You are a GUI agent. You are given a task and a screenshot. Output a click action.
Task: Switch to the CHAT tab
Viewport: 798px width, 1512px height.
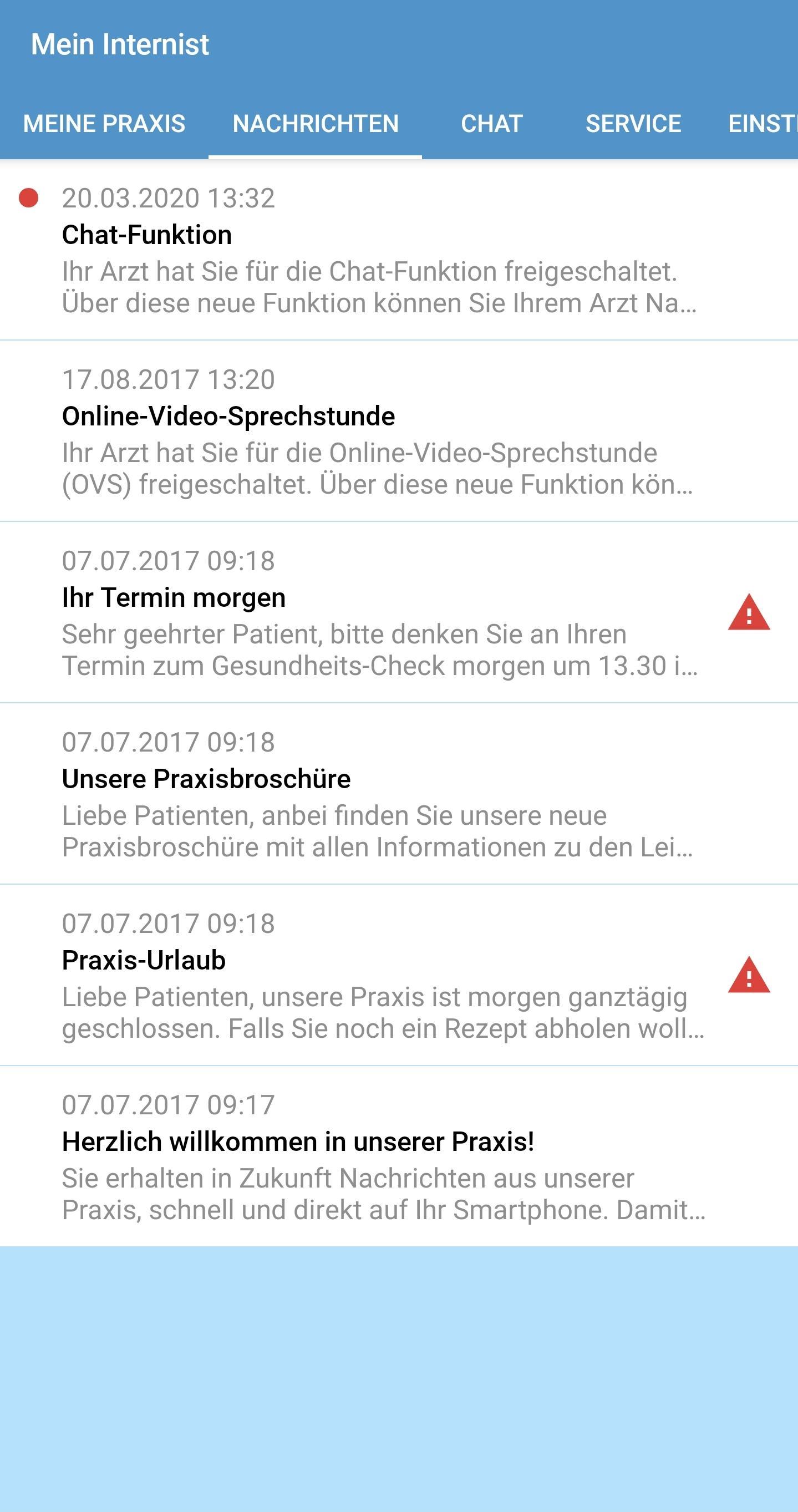point(492,123)
